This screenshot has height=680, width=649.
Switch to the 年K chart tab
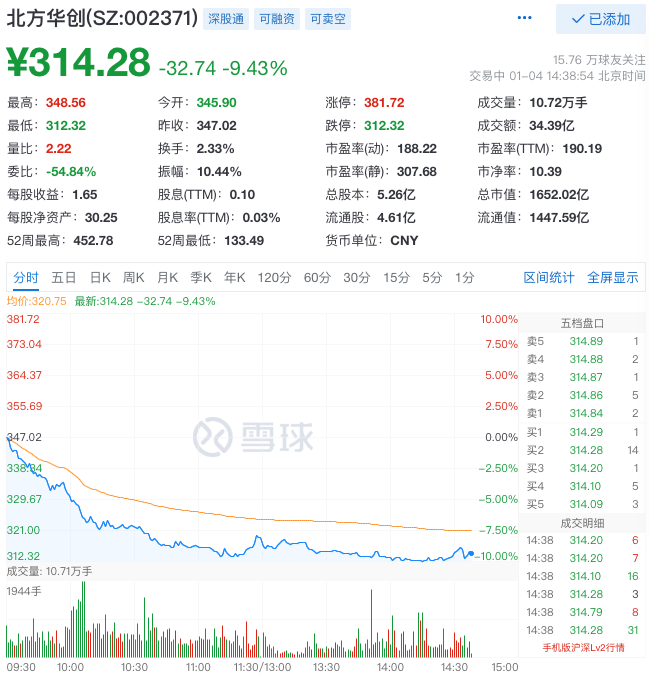tap(234, 277)
